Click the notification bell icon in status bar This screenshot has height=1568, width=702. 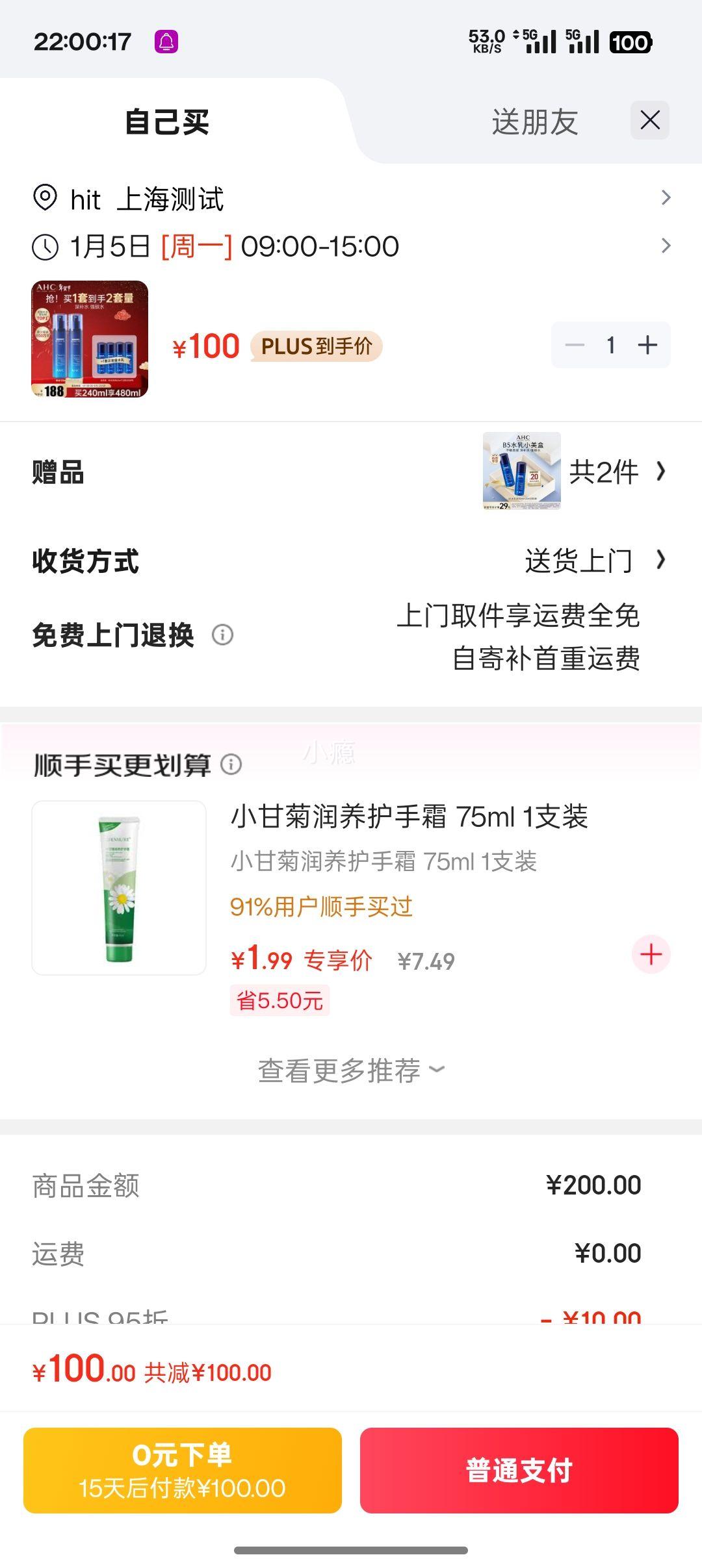click(167, 42)
